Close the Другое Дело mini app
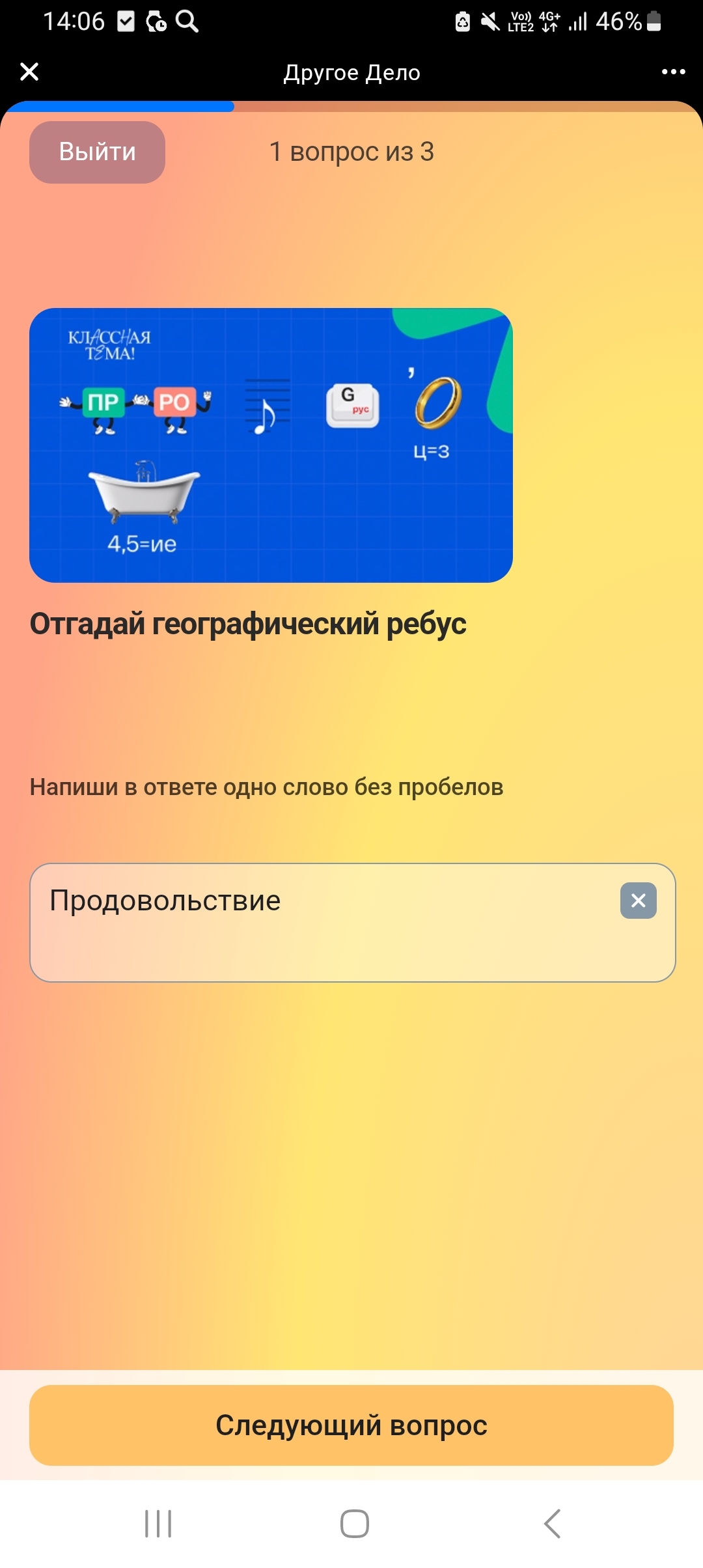This screenshot has height=1568, width=703. tap(29, 72)
